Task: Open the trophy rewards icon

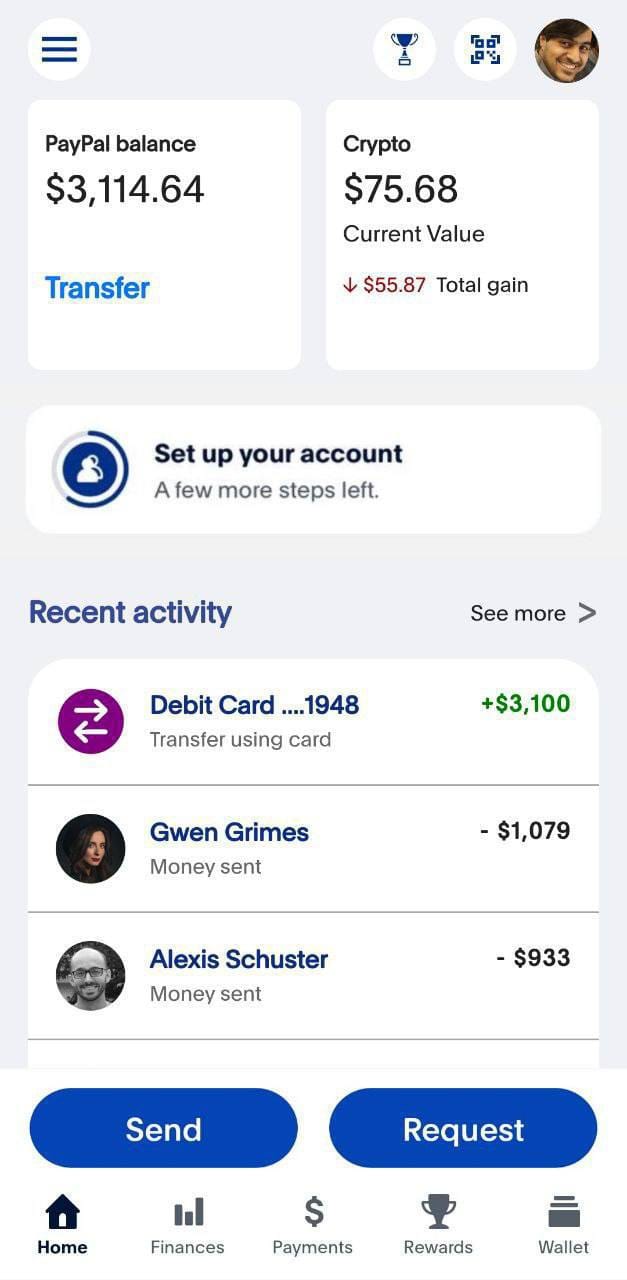Action: (404, 49)
